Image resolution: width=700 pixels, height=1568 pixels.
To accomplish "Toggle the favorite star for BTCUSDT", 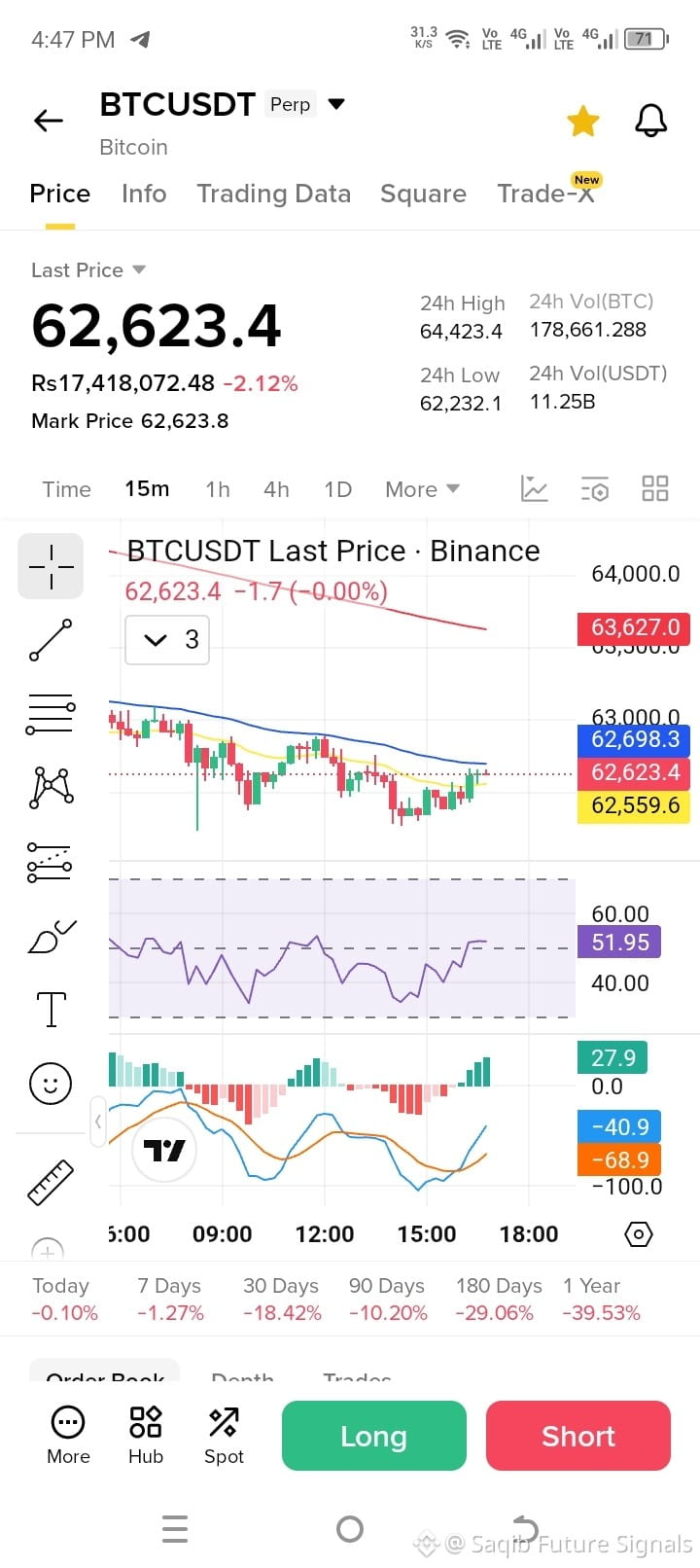I will (x=583, y=122).
